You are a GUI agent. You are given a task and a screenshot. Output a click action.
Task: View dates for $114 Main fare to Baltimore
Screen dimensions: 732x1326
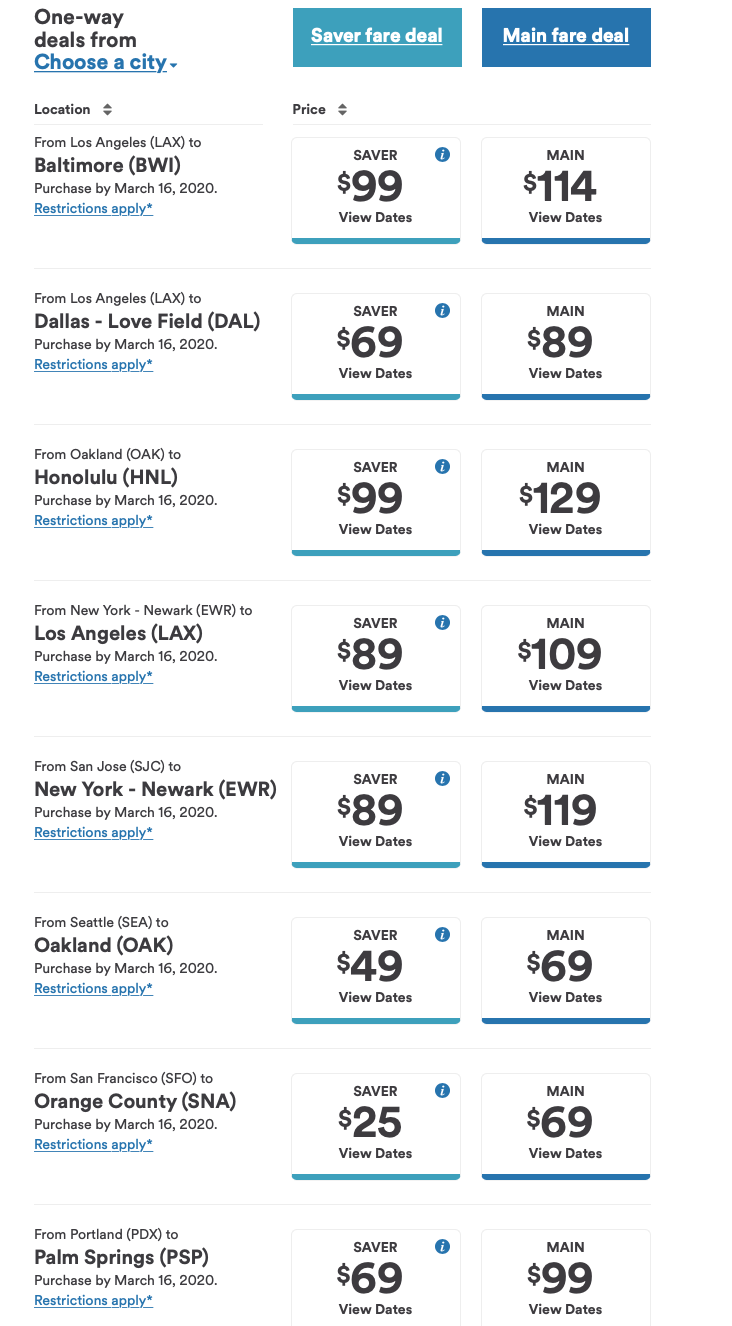point(565,217)
